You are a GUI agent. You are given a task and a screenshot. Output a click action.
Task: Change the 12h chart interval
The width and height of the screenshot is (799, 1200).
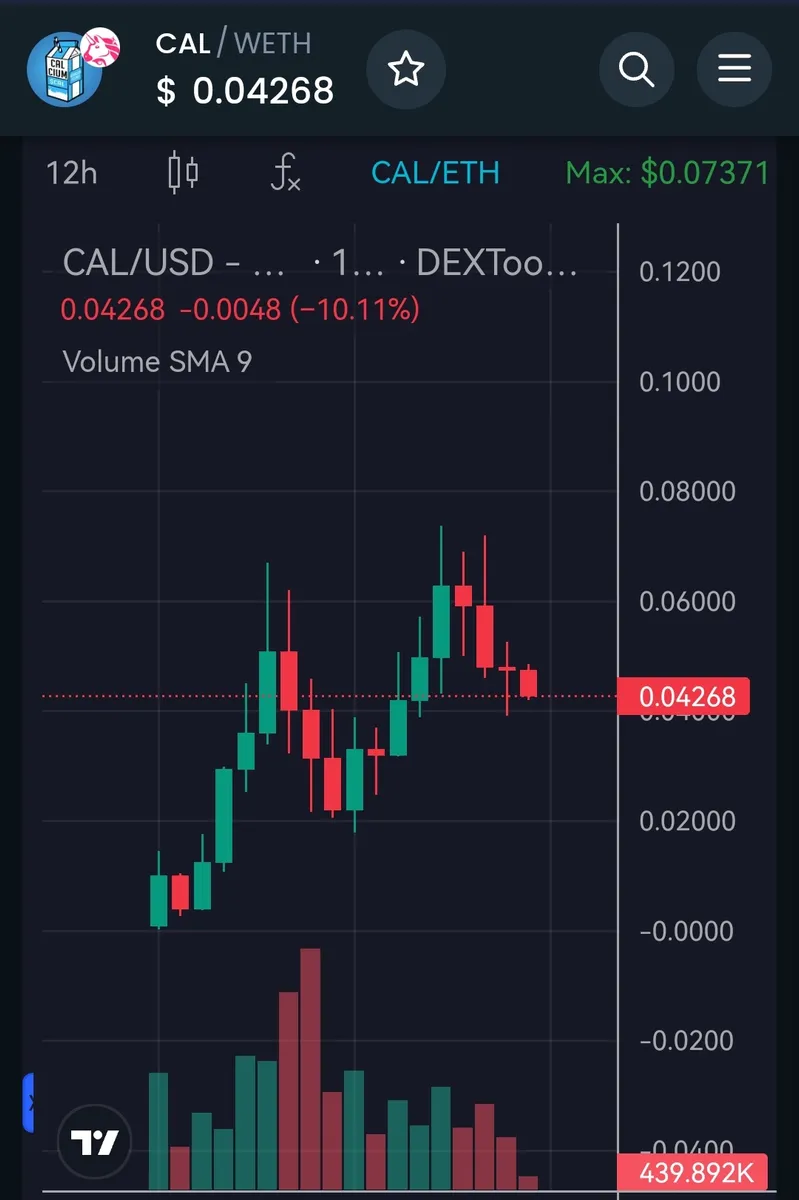pyautogui.click(x=72, y=173)
